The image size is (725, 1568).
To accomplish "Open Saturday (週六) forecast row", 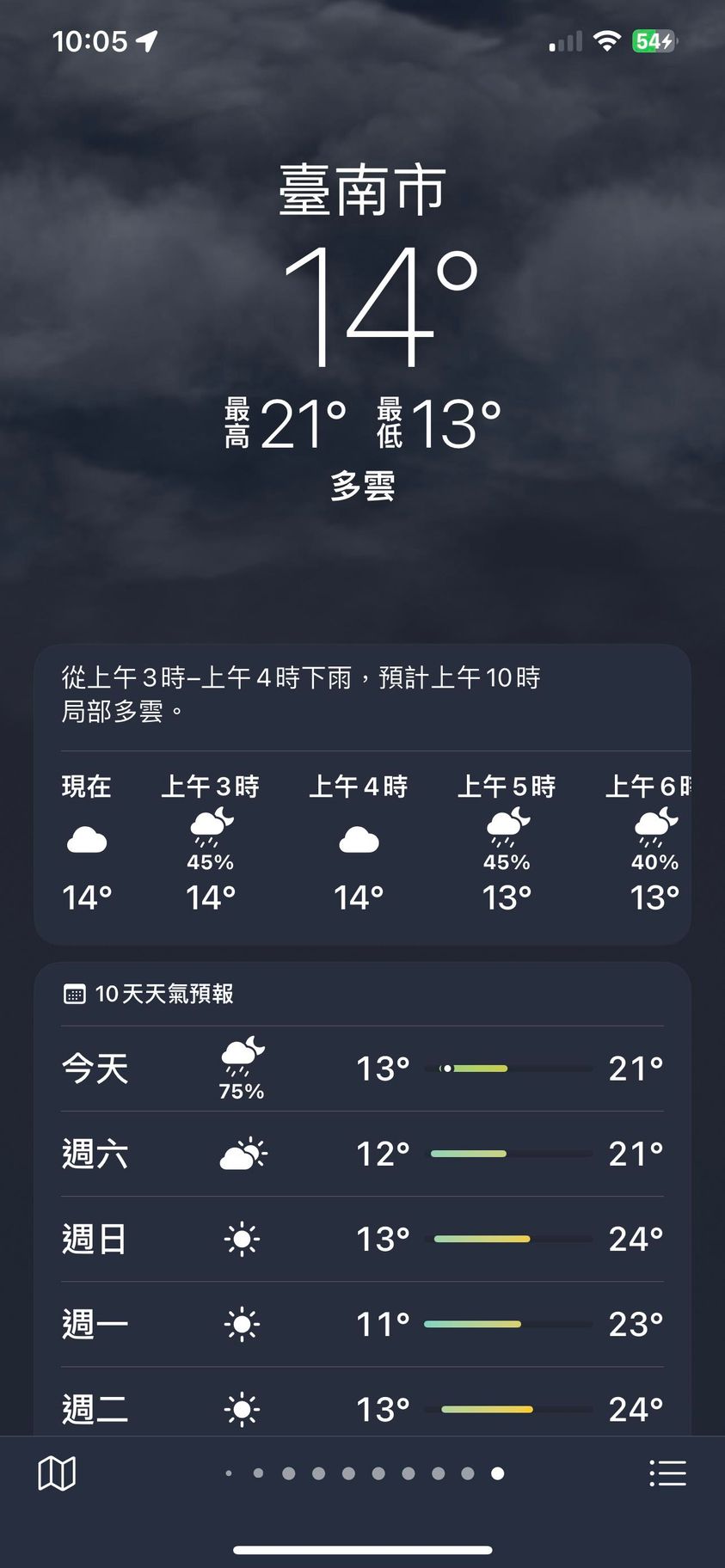I will click(x=361, y=1154).
